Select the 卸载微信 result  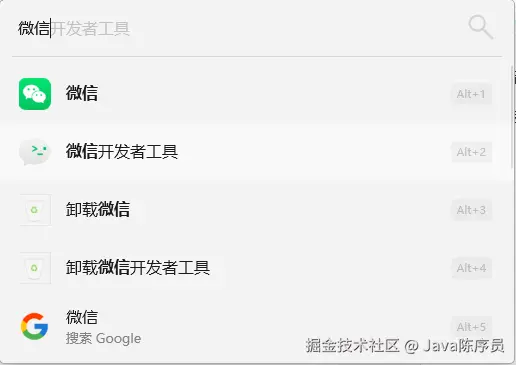pos(256,210)
